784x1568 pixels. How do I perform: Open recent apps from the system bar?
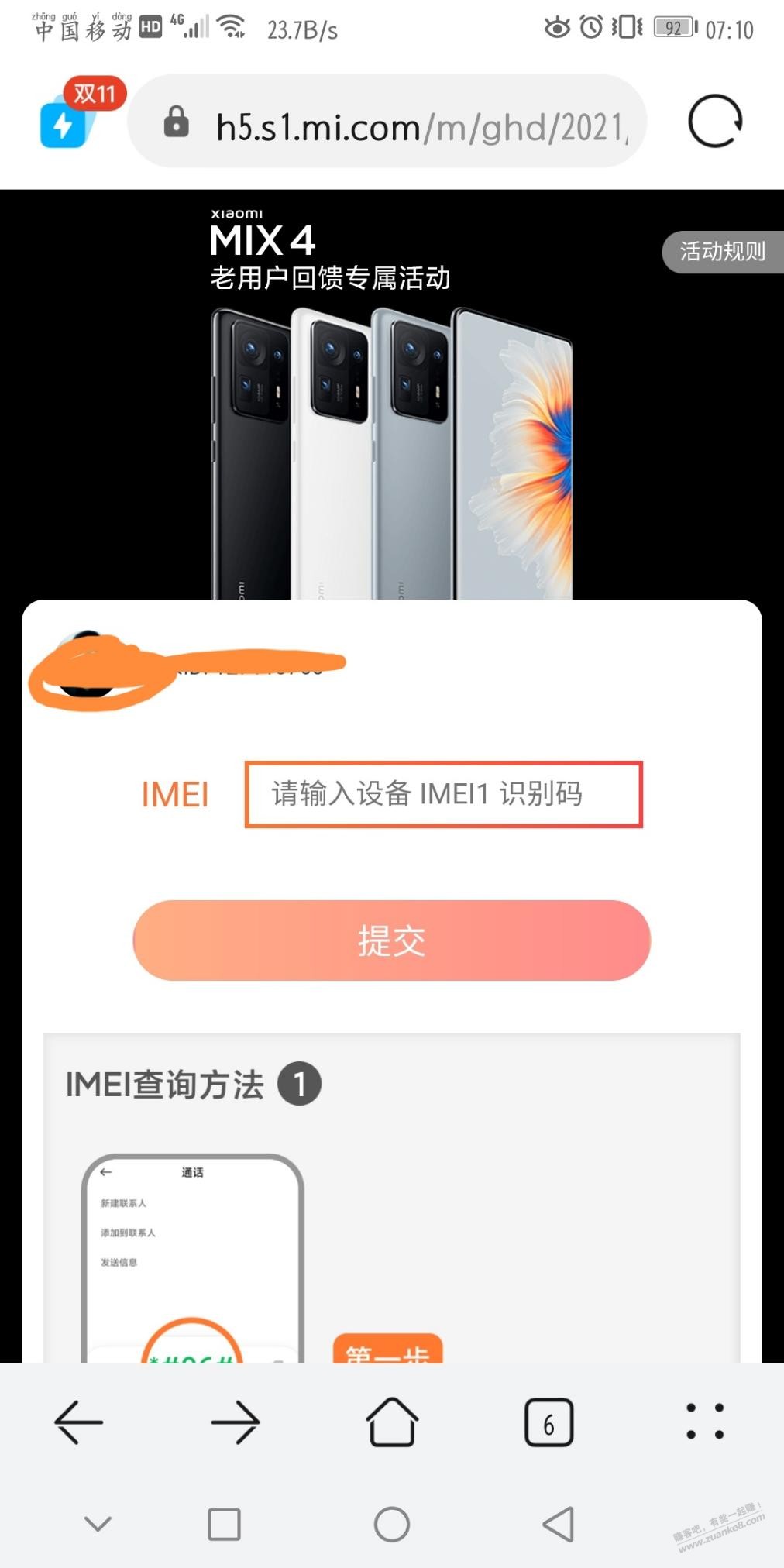click(x=225, y=1525)
